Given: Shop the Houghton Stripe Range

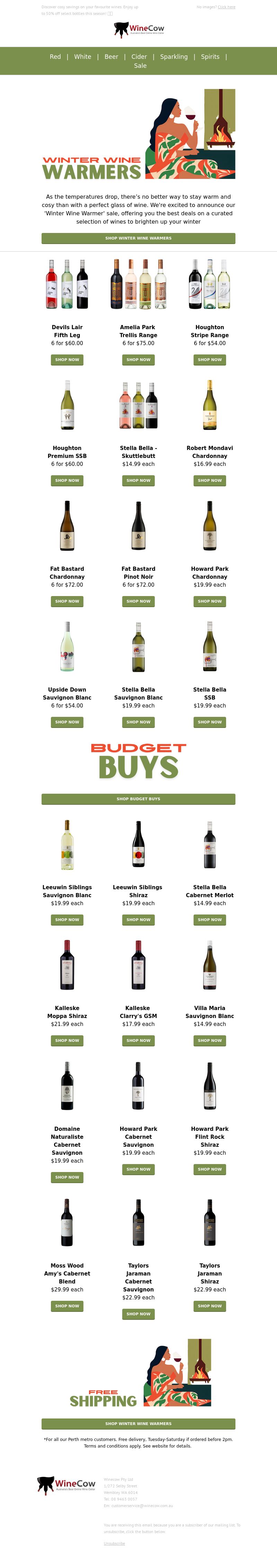Looking at the screenshot, I should tap(209, 360).
